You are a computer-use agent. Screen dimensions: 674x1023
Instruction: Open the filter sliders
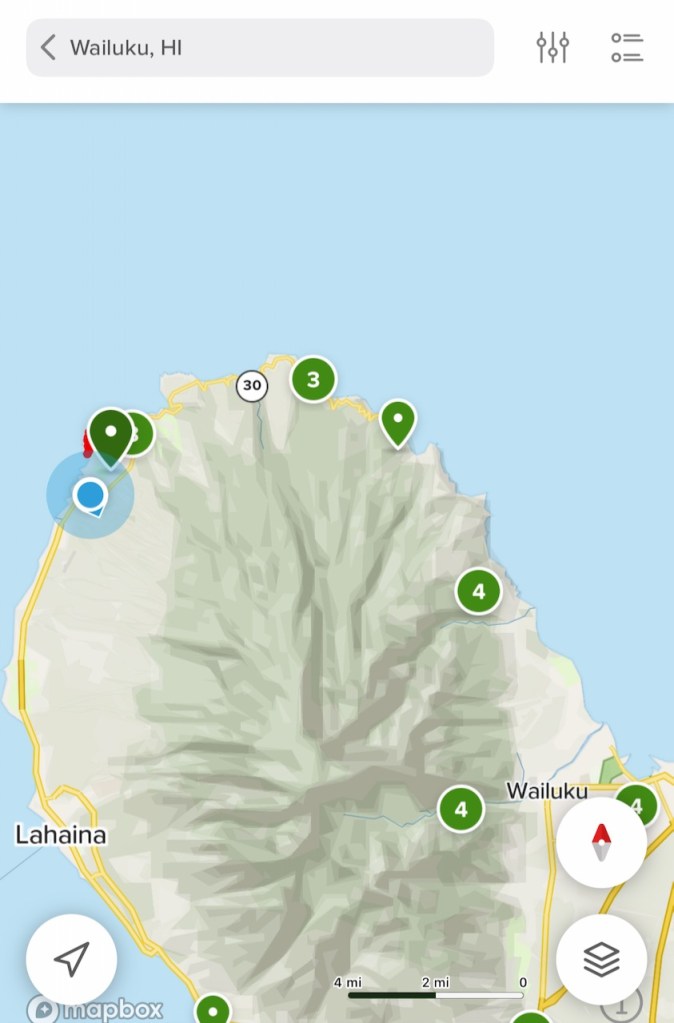552,47
